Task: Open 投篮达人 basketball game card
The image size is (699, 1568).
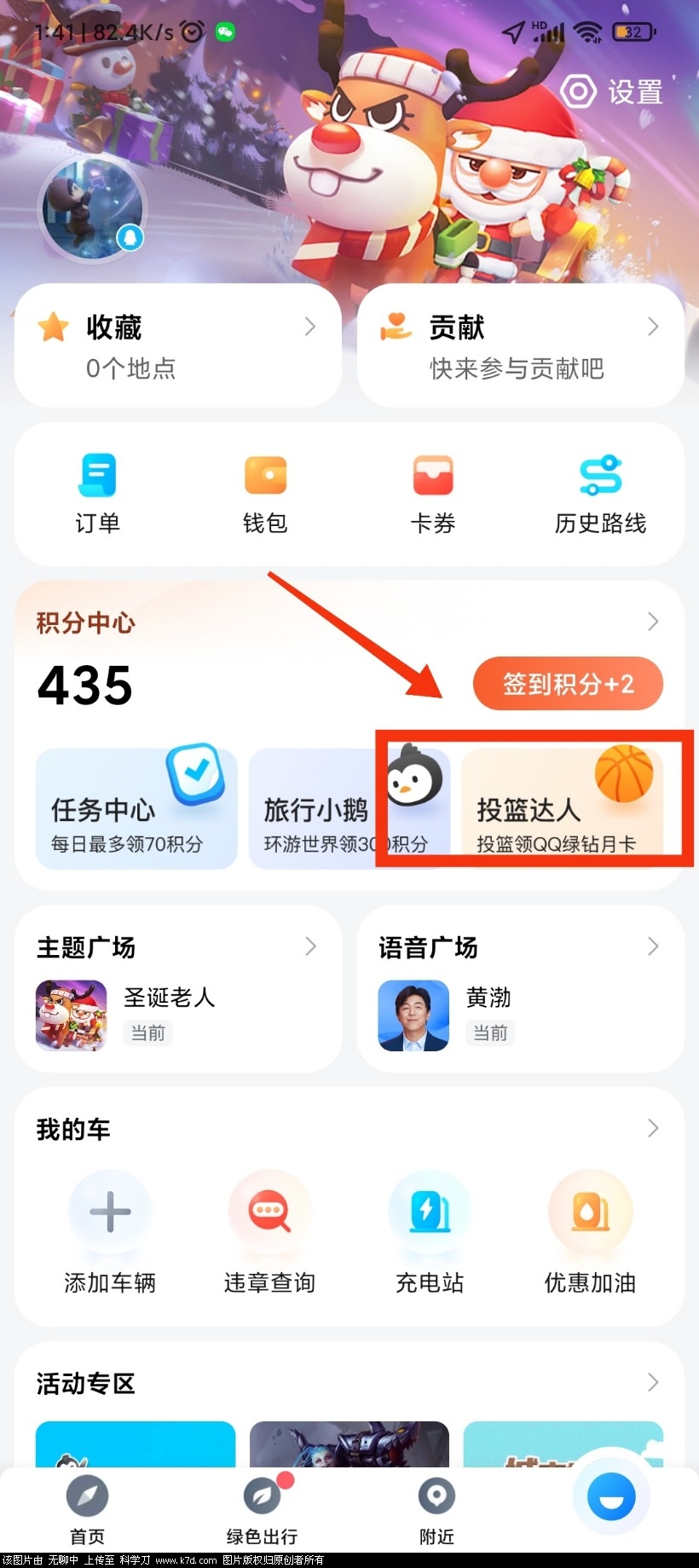Action: point(562,810)
